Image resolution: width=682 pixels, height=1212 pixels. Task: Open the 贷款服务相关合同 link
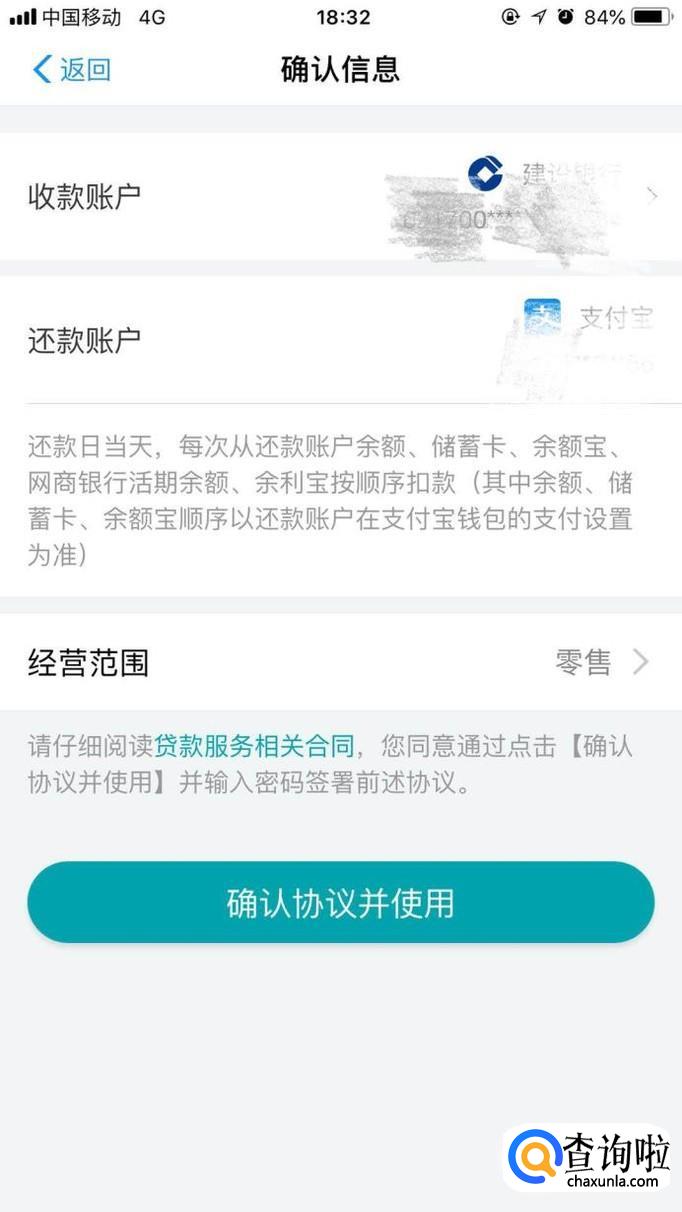point(254,746)
